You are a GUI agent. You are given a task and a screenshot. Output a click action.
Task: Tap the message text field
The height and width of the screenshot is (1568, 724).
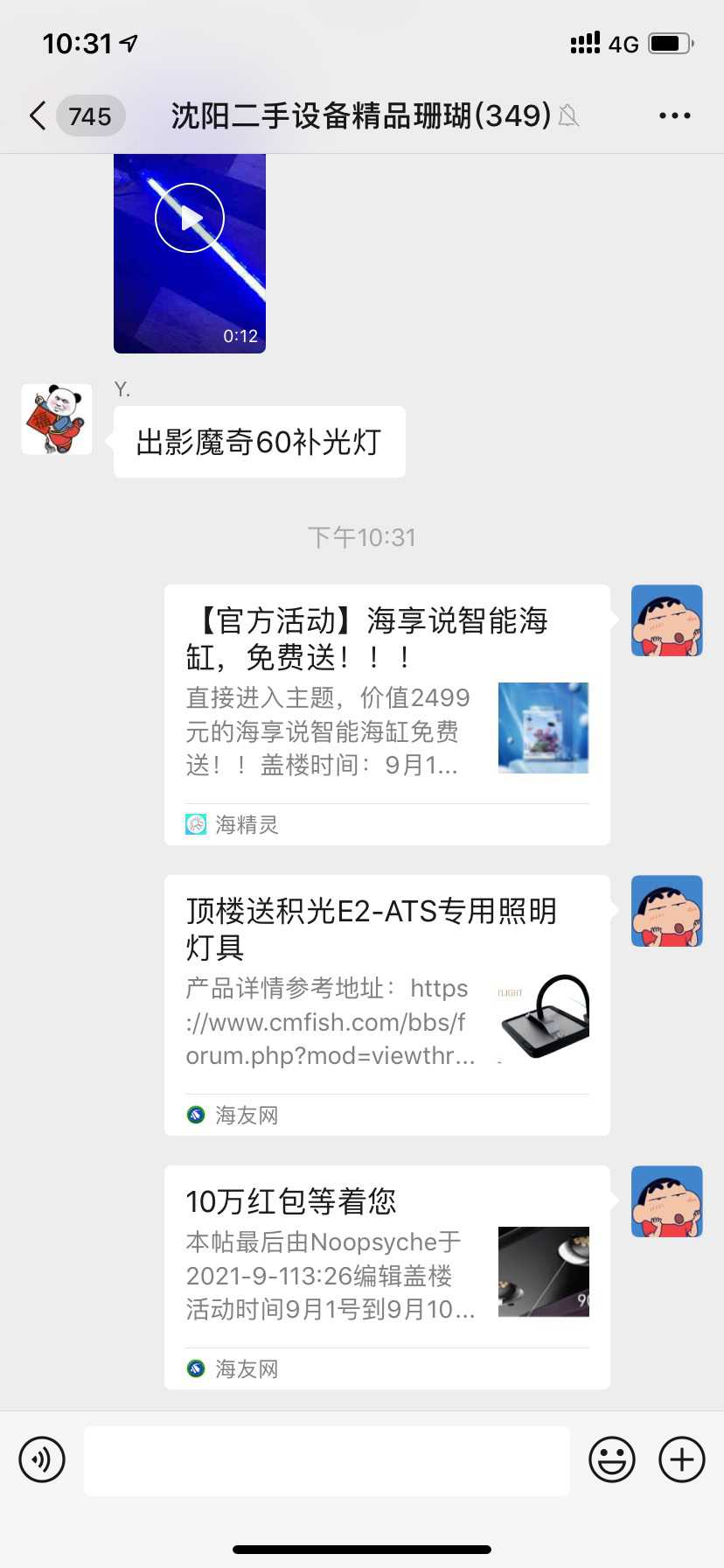(x=327, y=1459)
